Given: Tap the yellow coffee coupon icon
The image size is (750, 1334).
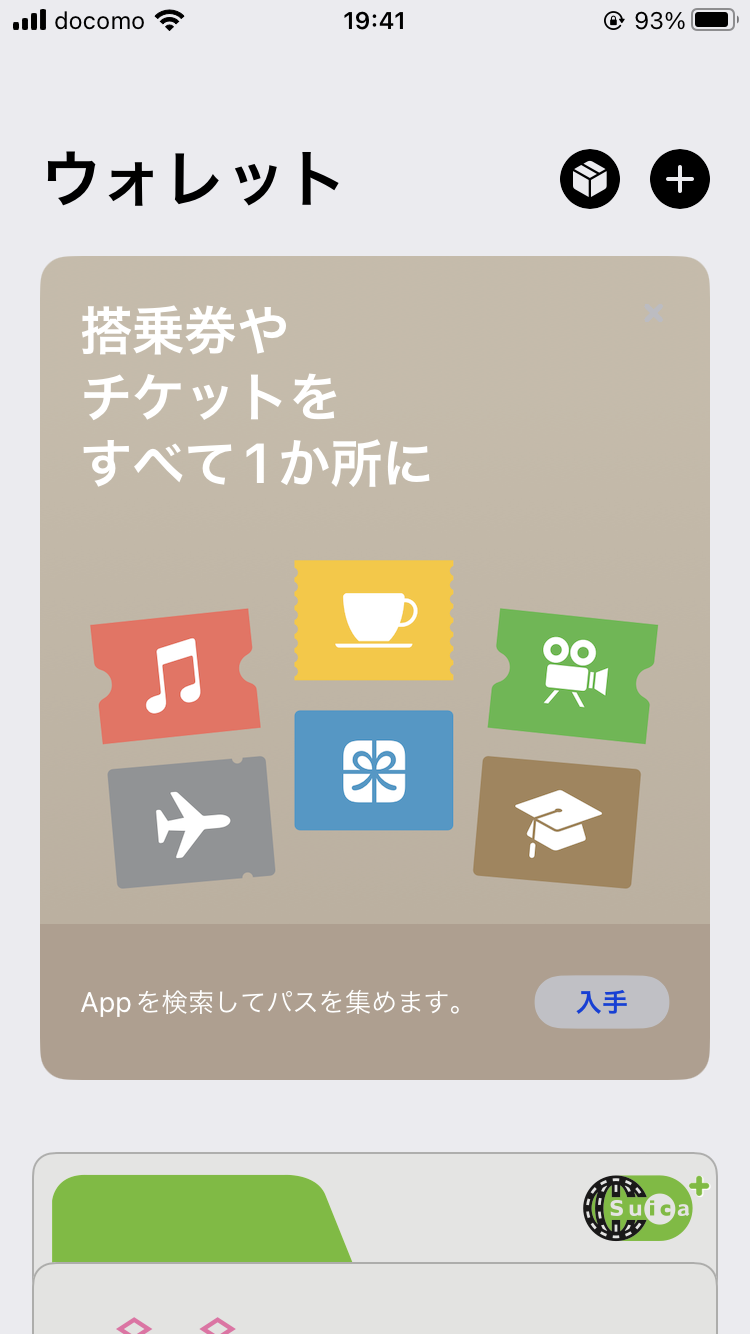Looking at the screenshot, I should coord(374,622).
